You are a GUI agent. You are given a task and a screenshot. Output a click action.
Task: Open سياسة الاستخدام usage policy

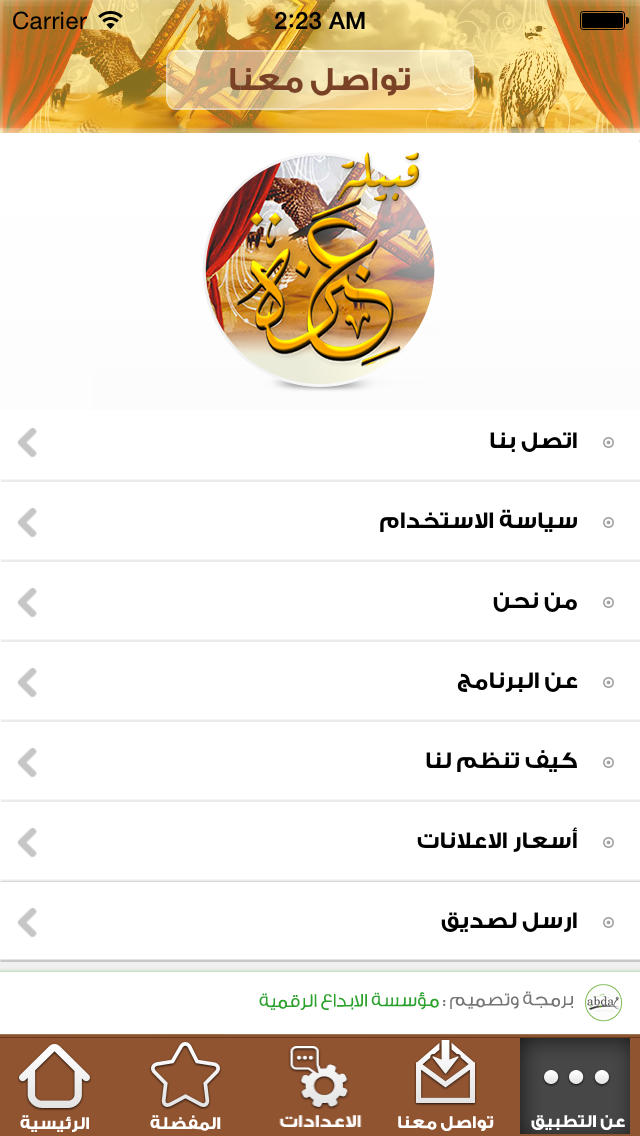click(x=320, y=521)
